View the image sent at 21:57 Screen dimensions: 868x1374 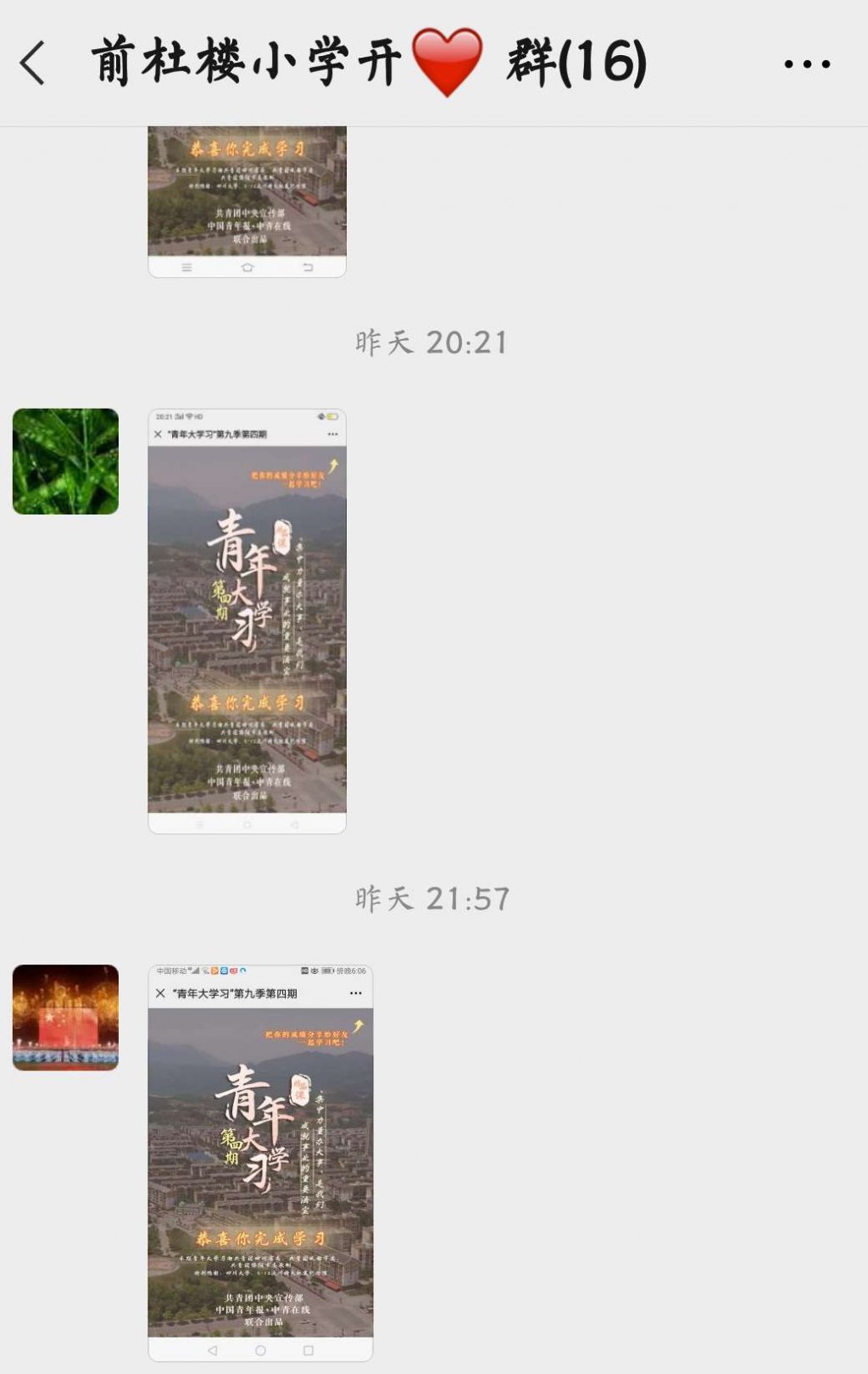260,1163
